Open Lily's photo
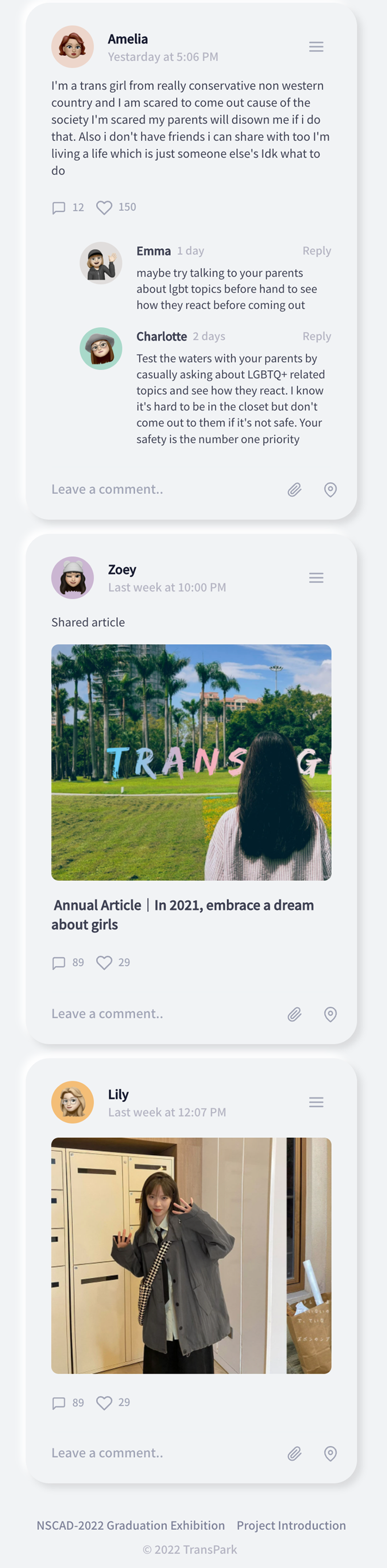The image size is (387, 1568). [191, 1255]
